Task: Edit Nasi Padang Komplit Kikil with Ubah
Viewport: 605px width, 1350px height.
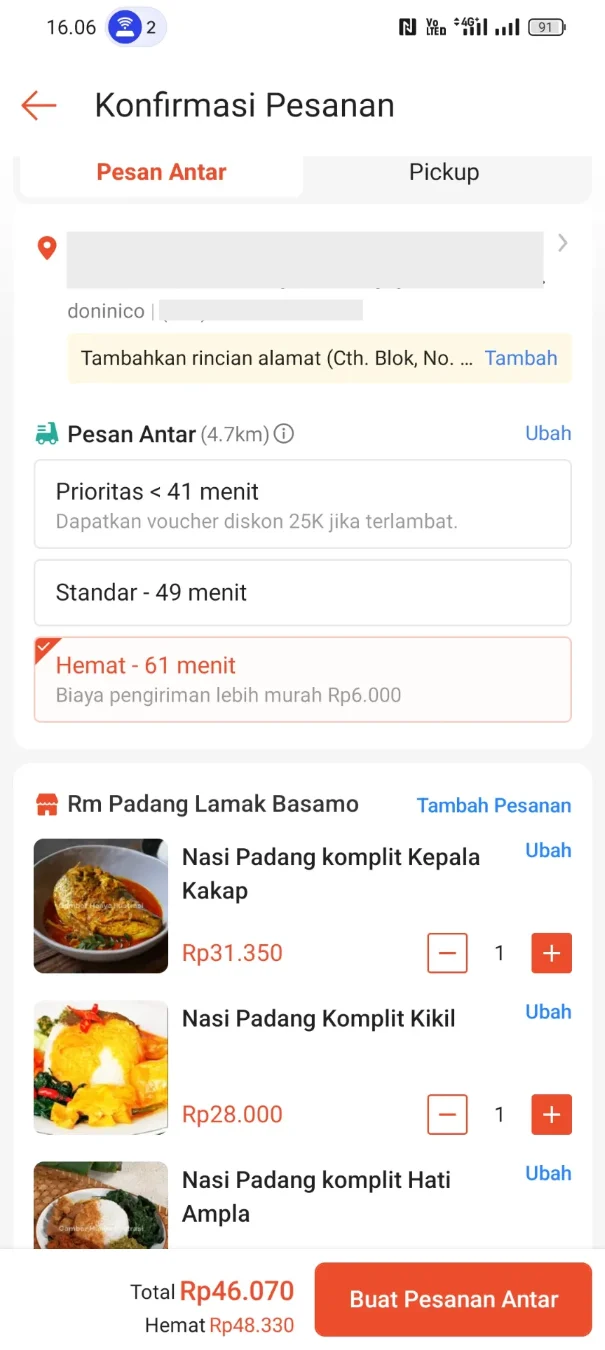Action: (548, 1012)
